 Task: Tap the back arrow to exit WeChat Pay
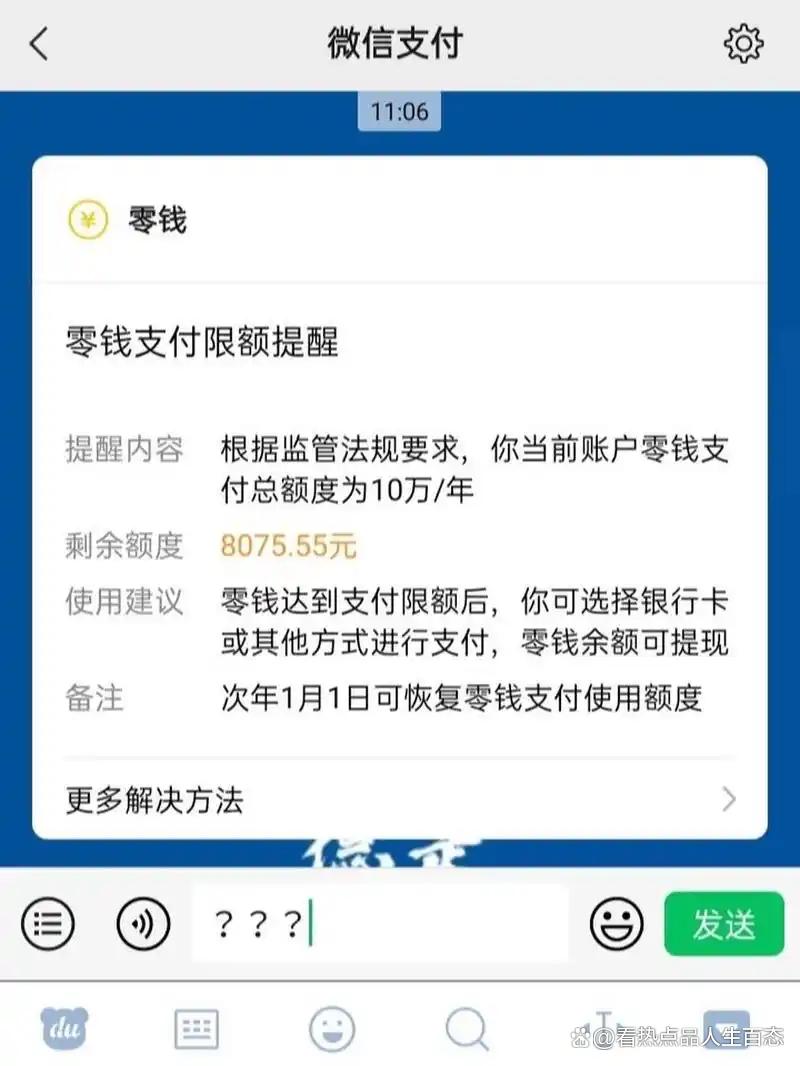coord(38,45)
